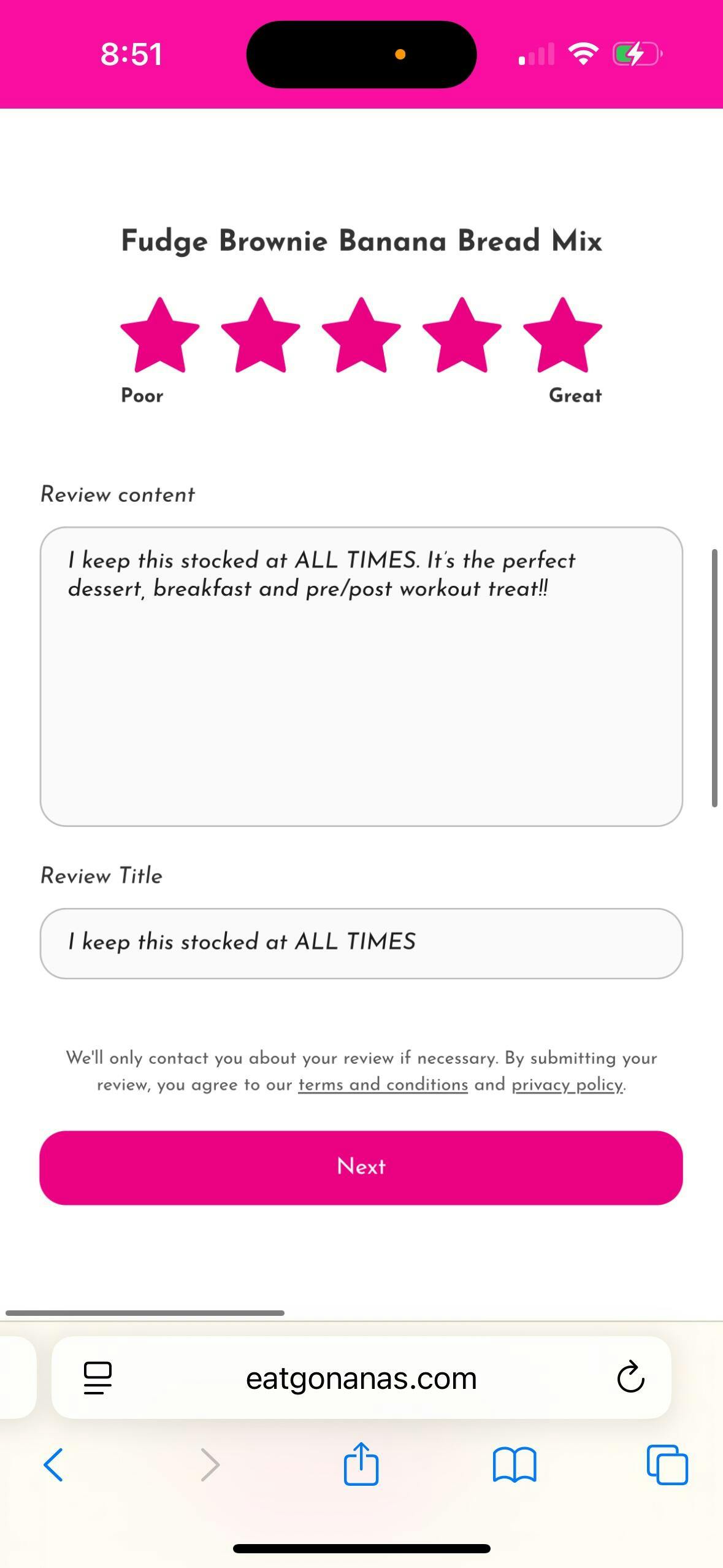723x1568 pixels.
Task: Go back to the previous page
Action: point(53,1465)
